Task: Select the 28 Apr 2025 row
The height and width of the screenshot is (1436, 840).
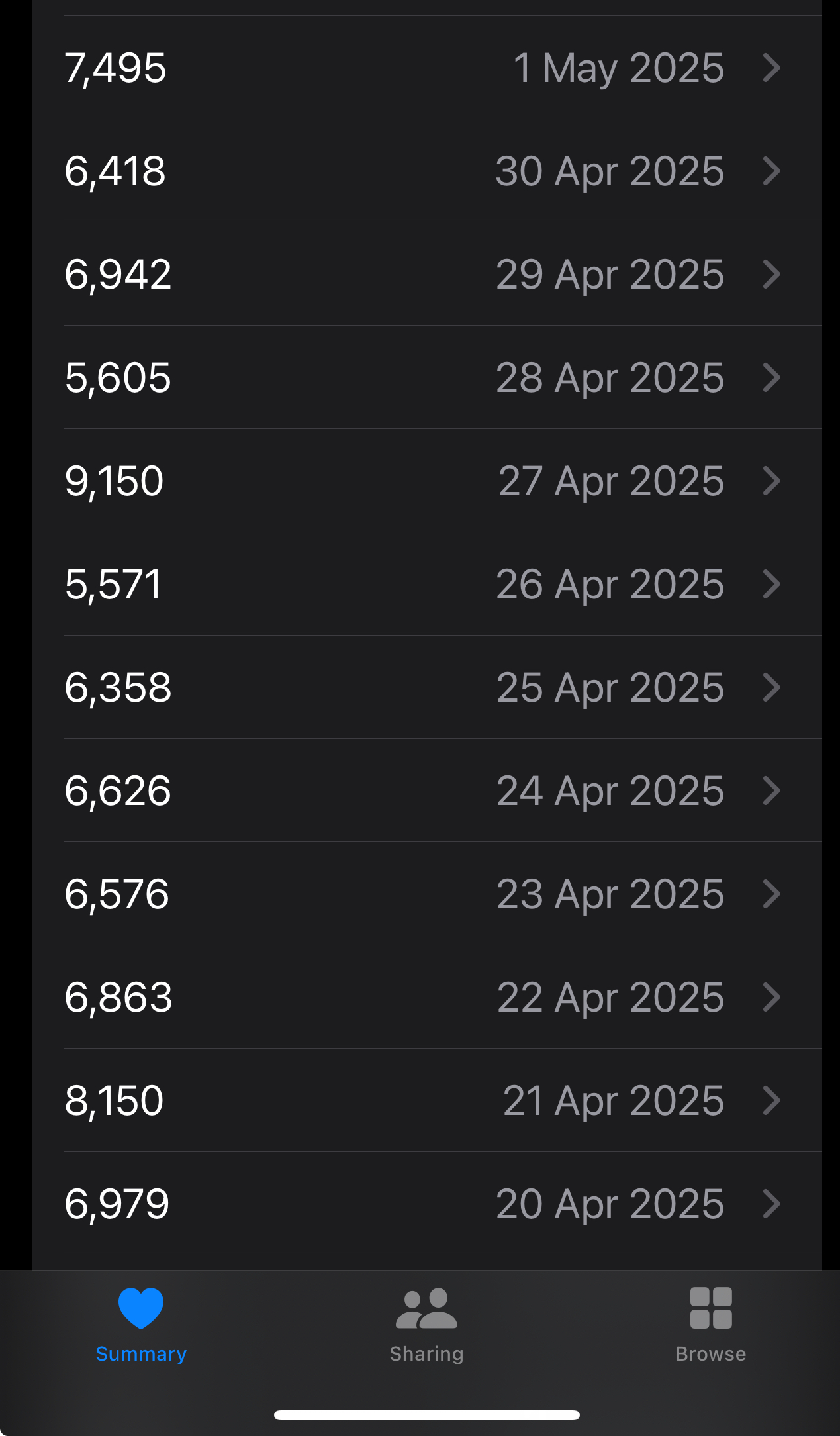Action: click(427, 377)
